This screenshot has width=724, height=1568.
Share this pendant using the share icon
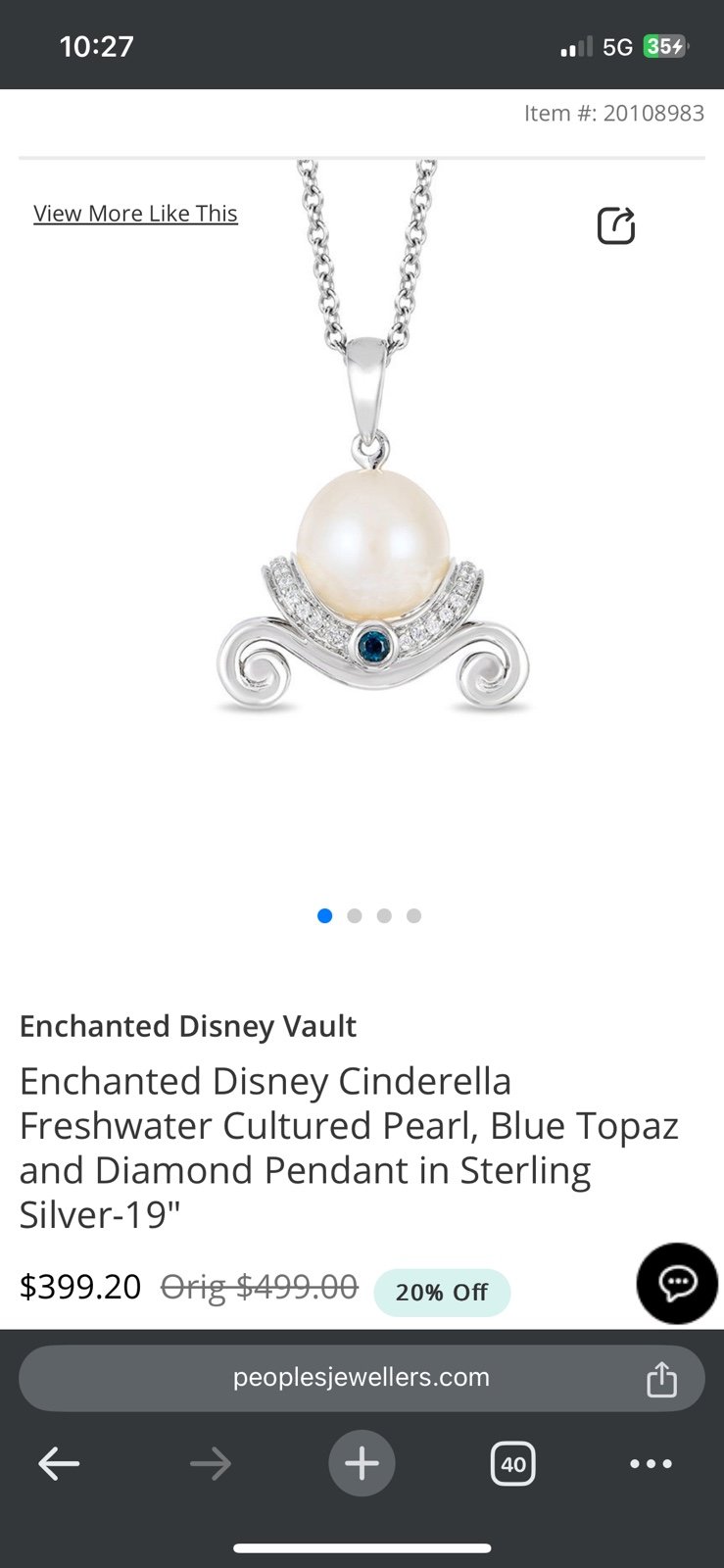[616, 225]
